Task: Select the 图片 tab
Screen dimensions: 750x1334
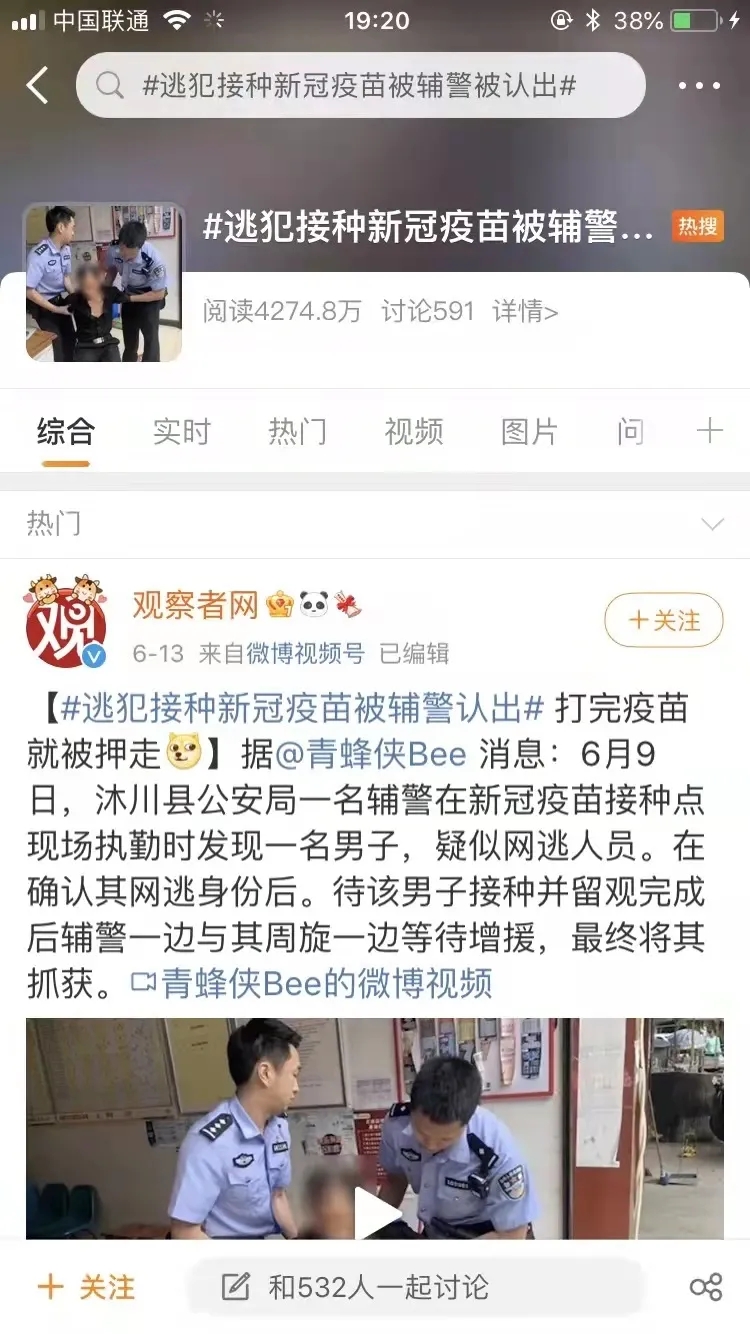Action: (529, 432)
